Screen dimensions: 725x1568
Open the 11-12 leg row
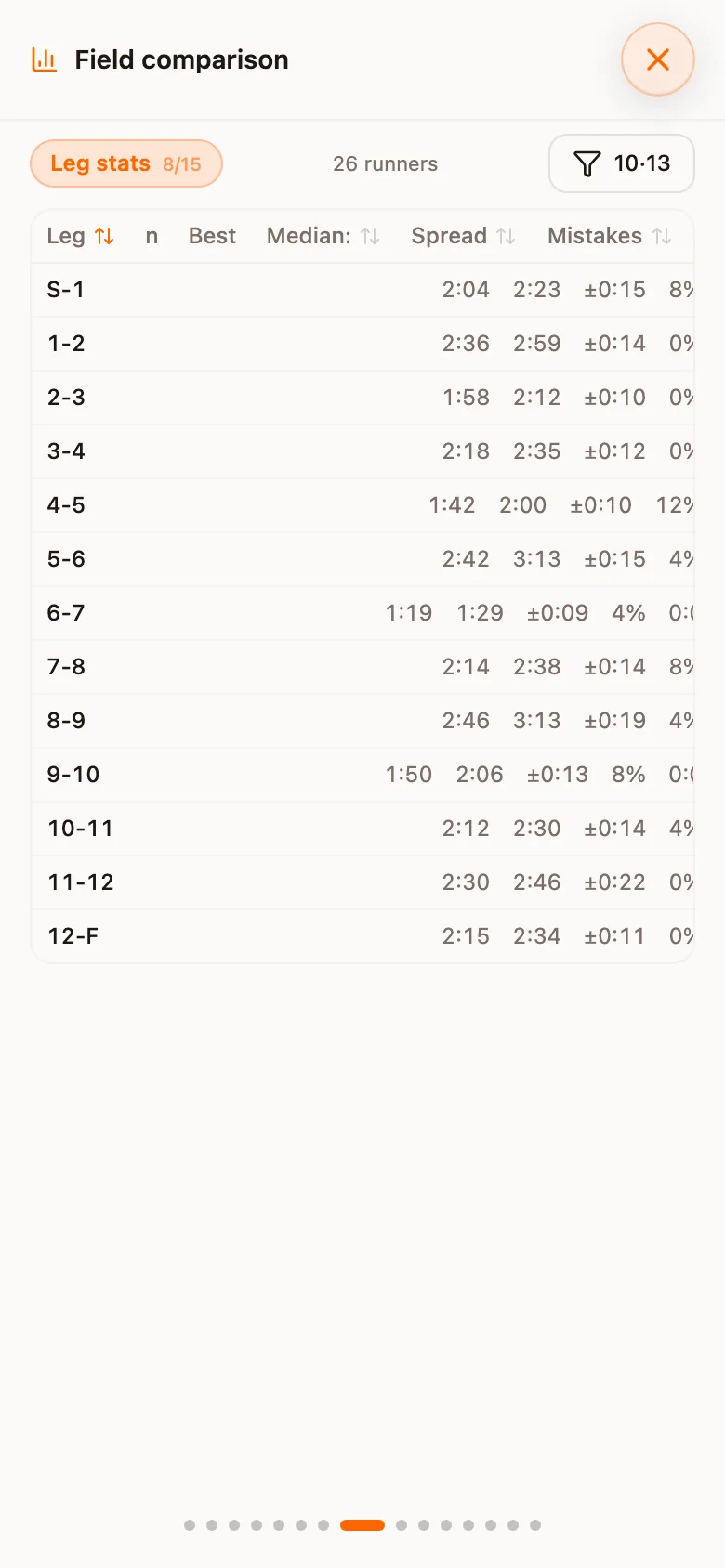(x=362, y=882)
